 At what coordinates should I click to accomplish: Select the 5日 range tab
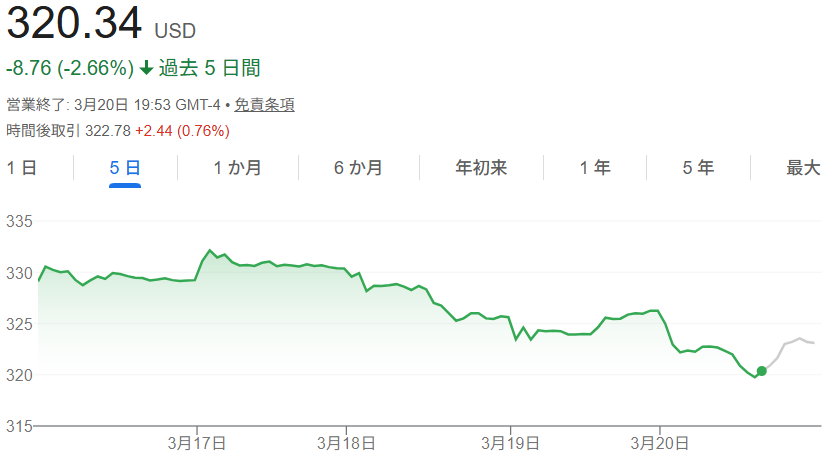pyautogui.click(x=125, y=168)
